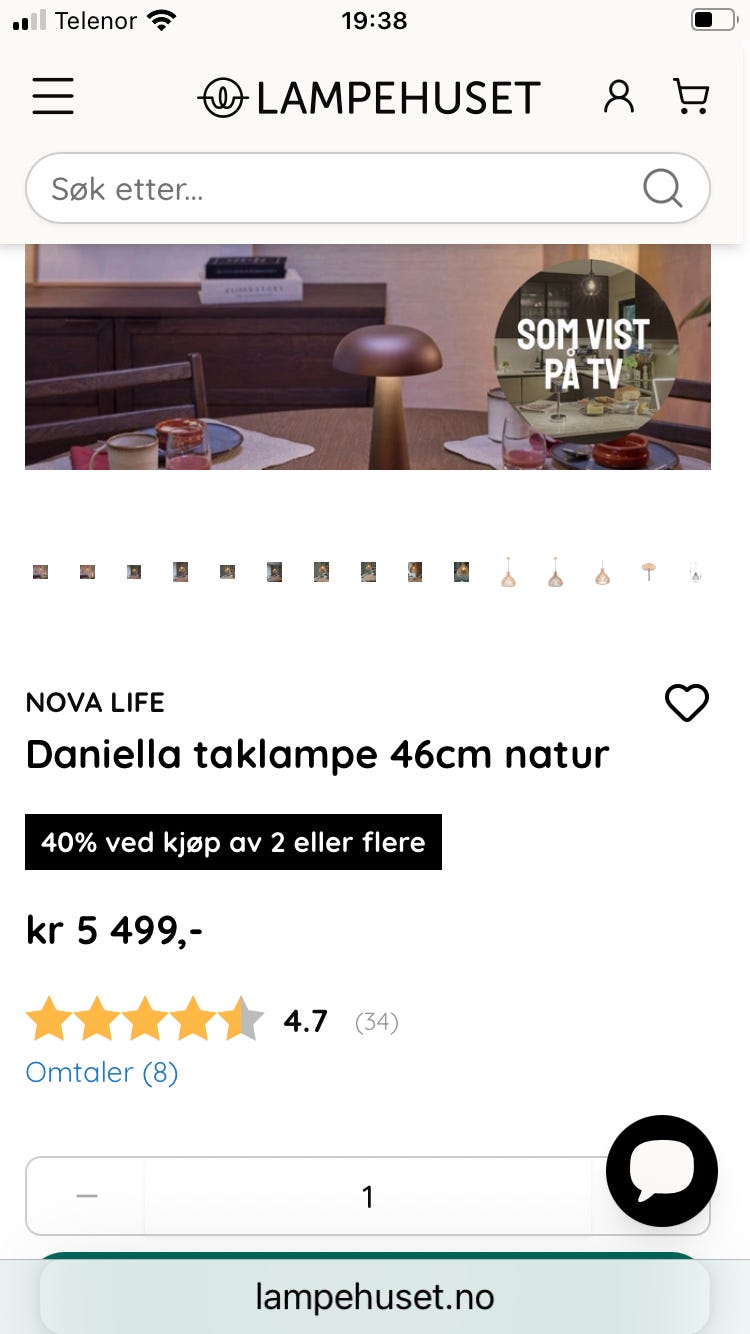Open Omtaler (8) reviews
The height and width of the screenshot is (1334, 750).
[x=101, y=1072]
